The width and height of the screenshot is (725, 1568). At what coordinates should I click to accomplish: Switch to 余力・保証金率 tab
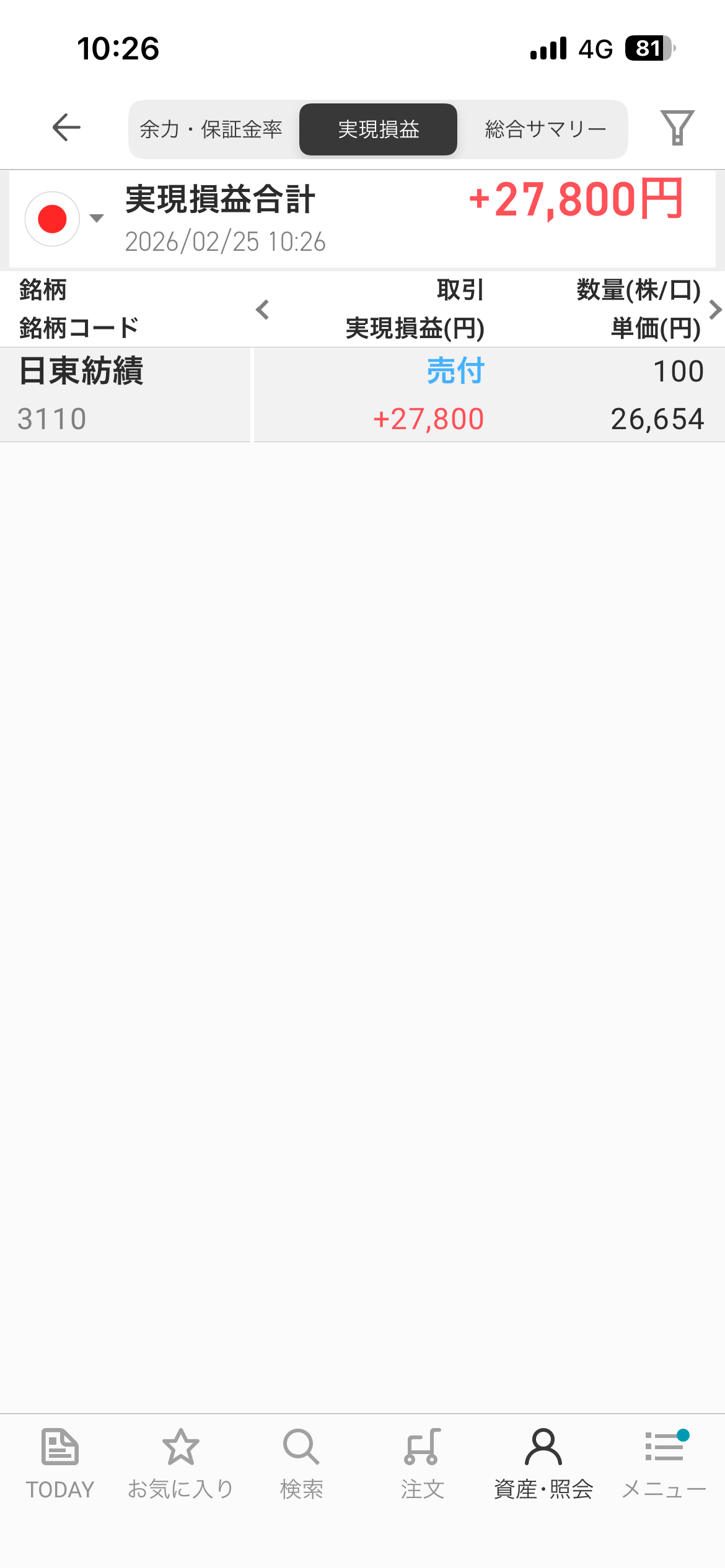(211, 129)
